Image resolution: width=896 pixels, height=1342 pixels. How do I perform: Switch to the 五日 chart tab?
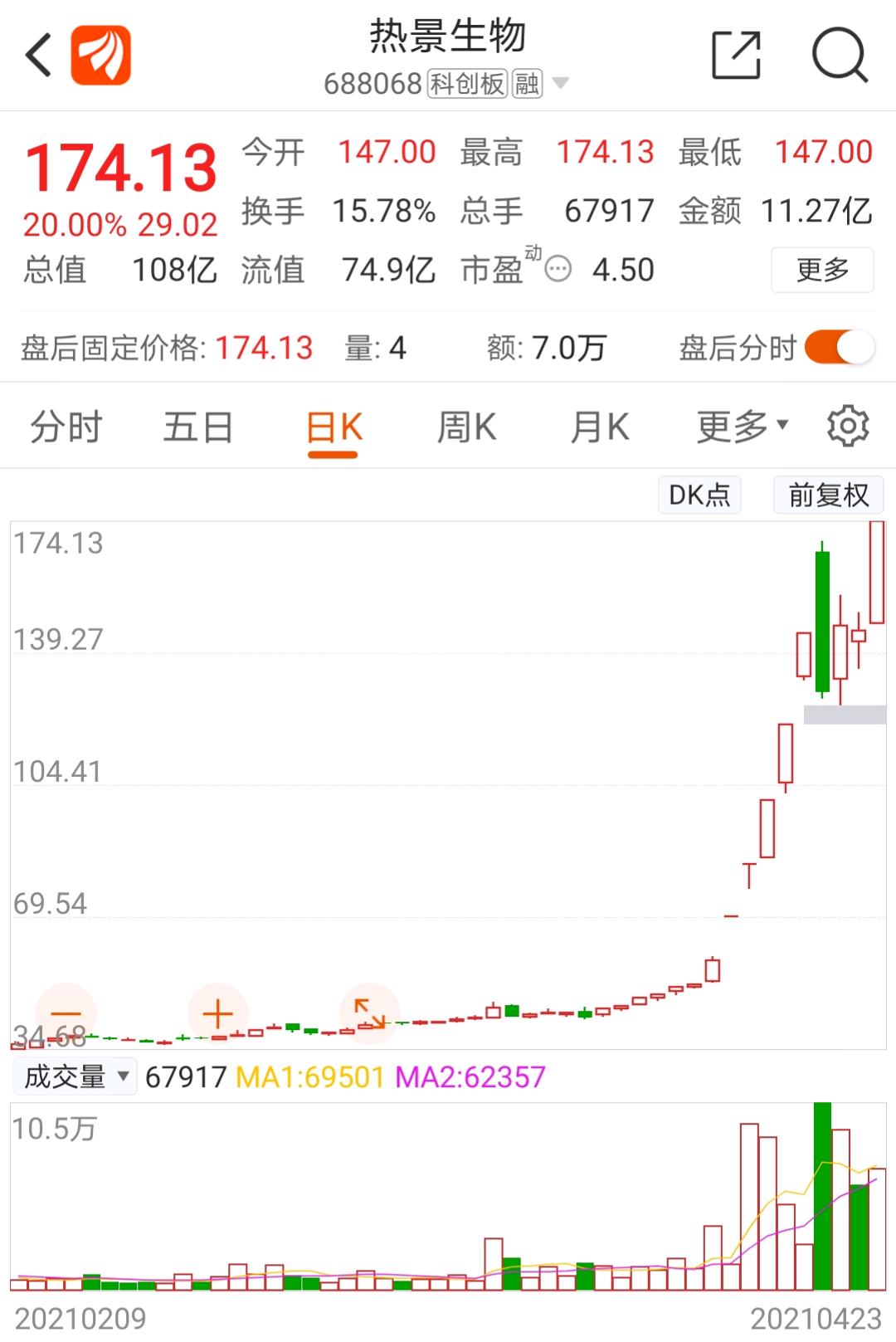pos(198,428)
